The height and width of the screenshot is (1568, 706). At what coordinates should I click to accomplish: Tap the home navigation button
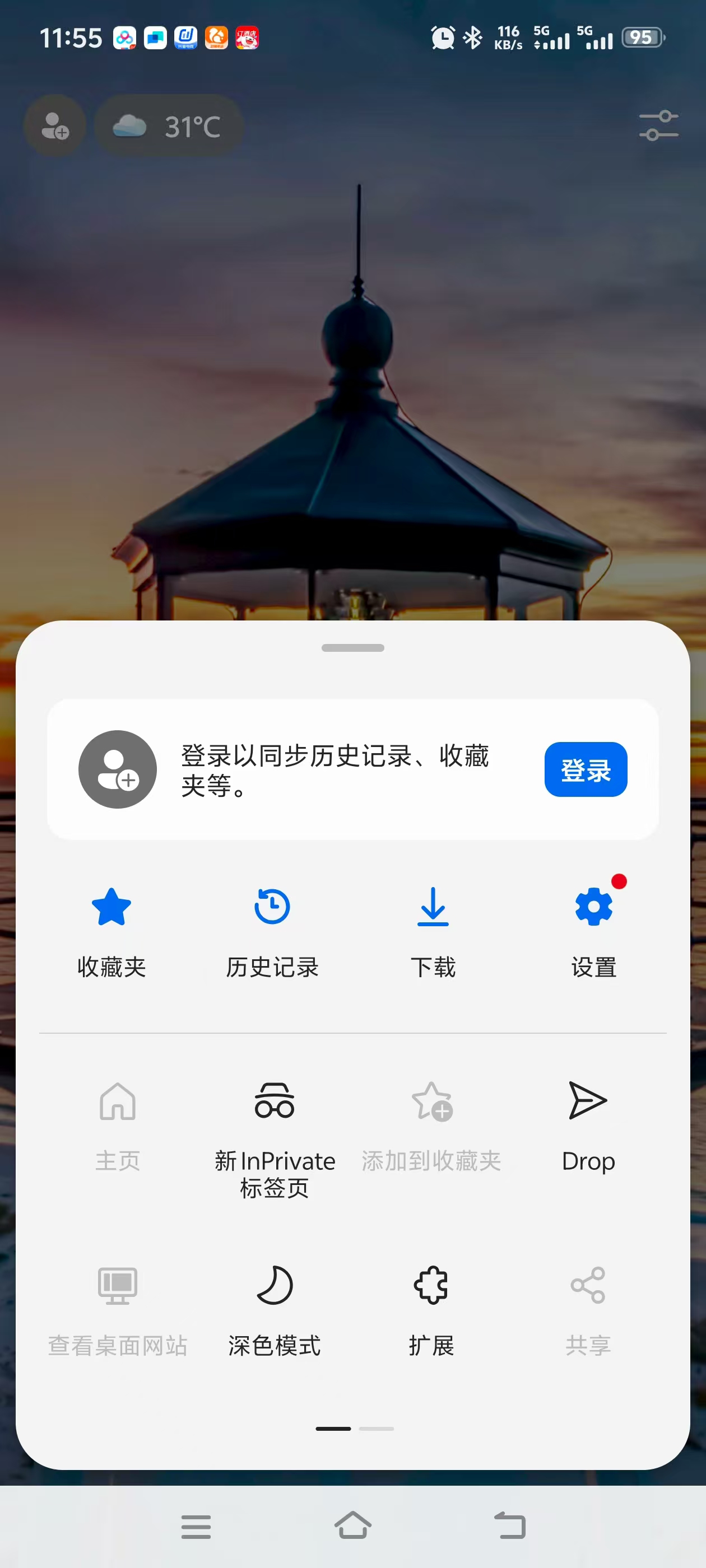click(x=354, y=1525)
